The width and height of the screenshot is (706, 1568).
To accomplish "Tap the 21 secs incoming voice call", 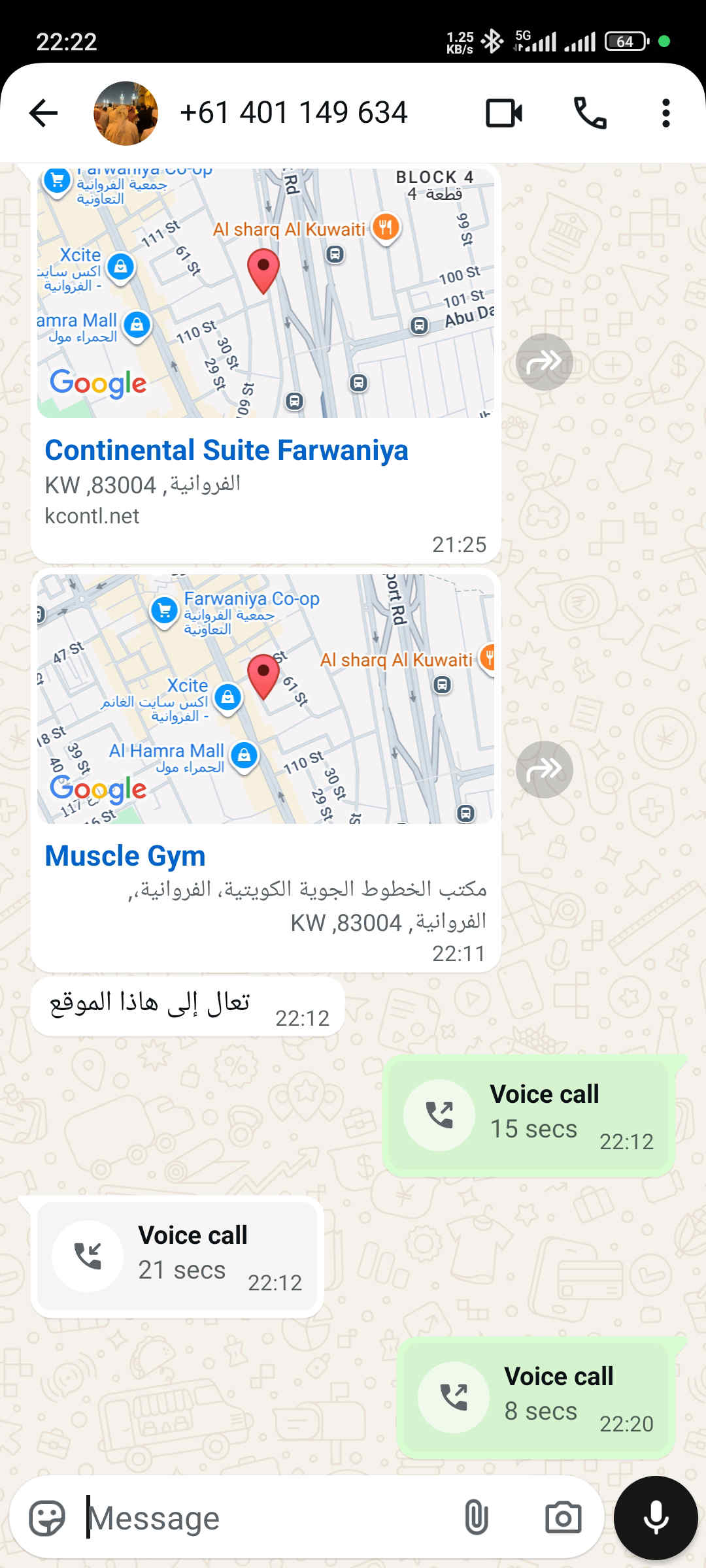I will [178, 1256].
